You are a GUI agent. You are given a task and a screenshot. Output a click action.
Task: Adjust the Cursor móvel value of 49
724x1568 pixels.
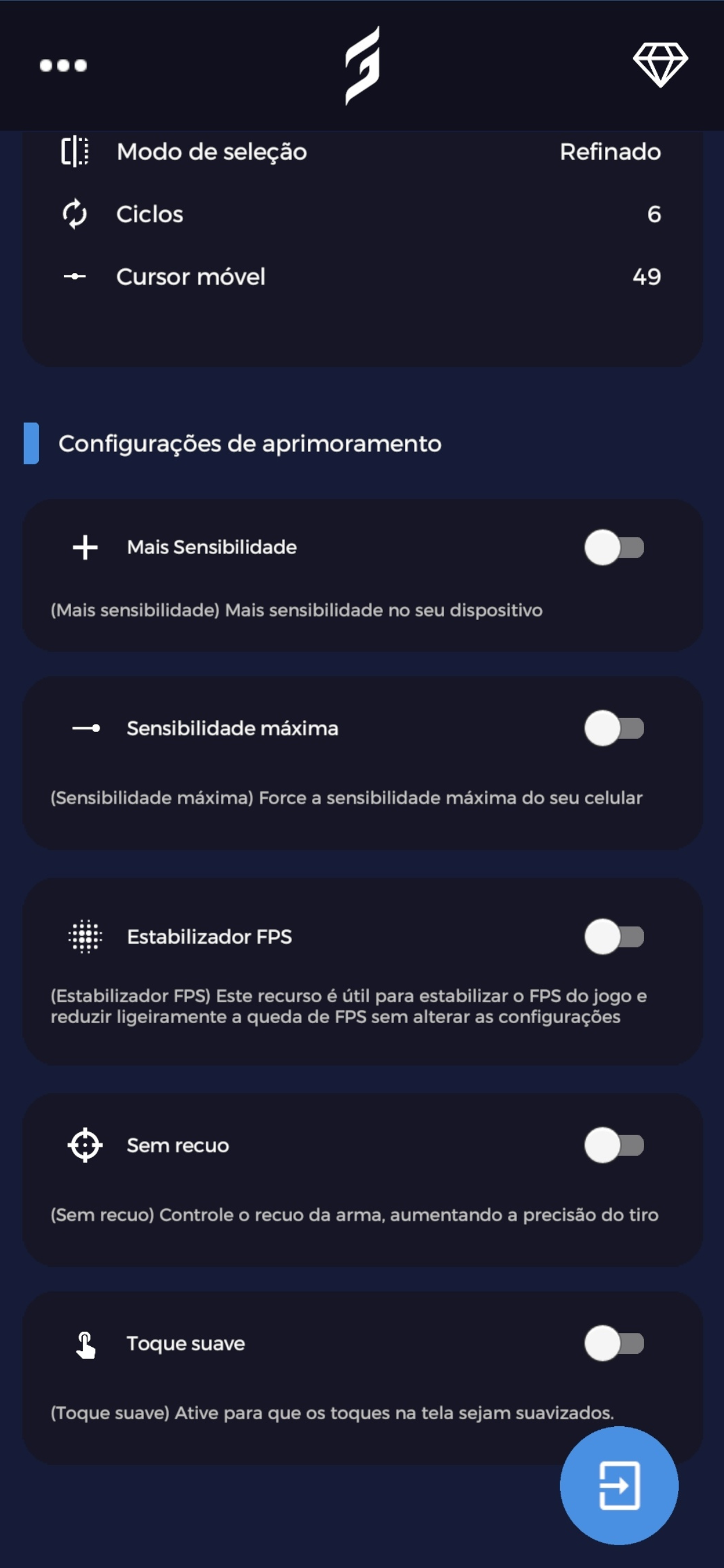(x=646, y=277)
